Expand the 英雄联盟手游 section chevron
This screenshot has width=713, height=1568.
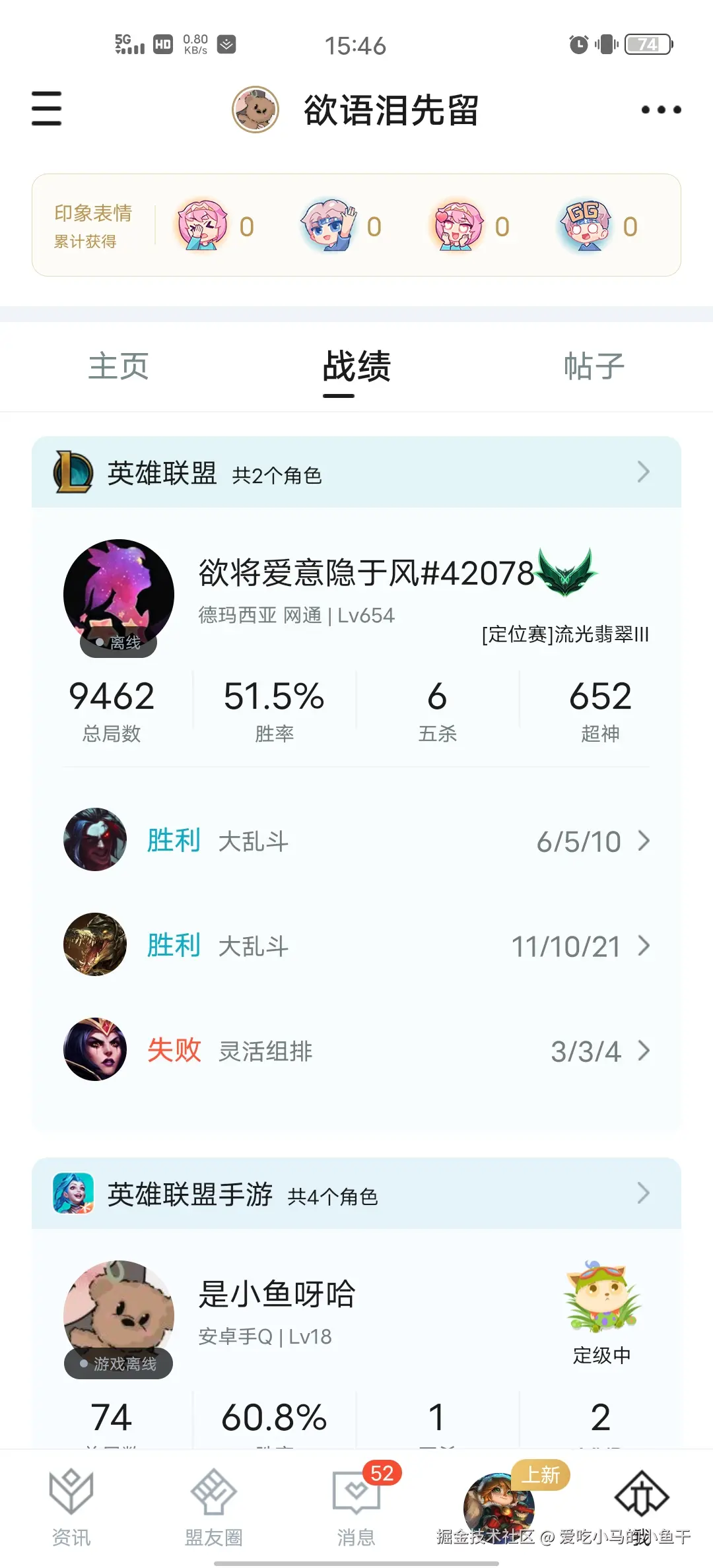click(643, 1192)
